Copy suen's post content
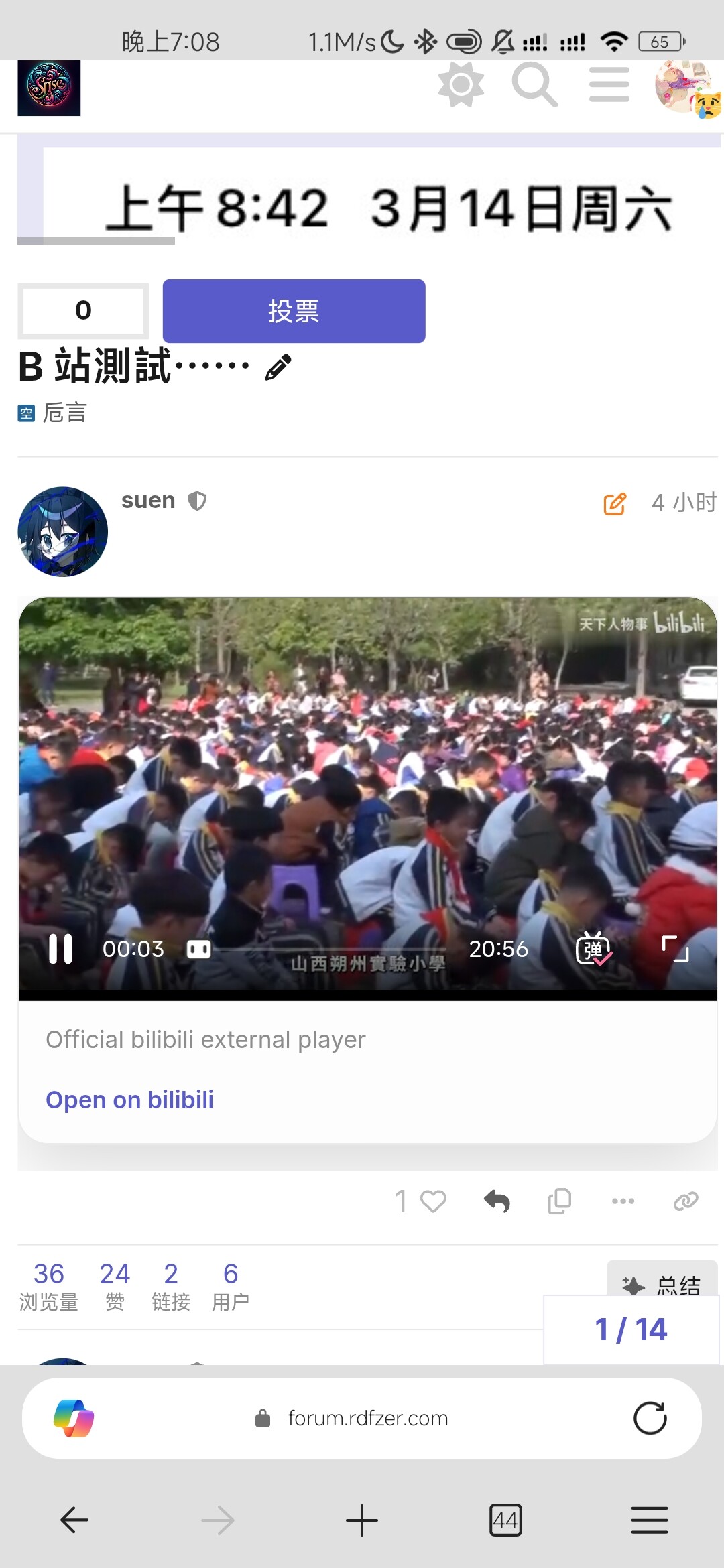The image size is (724, 1568). (560, 1201)
